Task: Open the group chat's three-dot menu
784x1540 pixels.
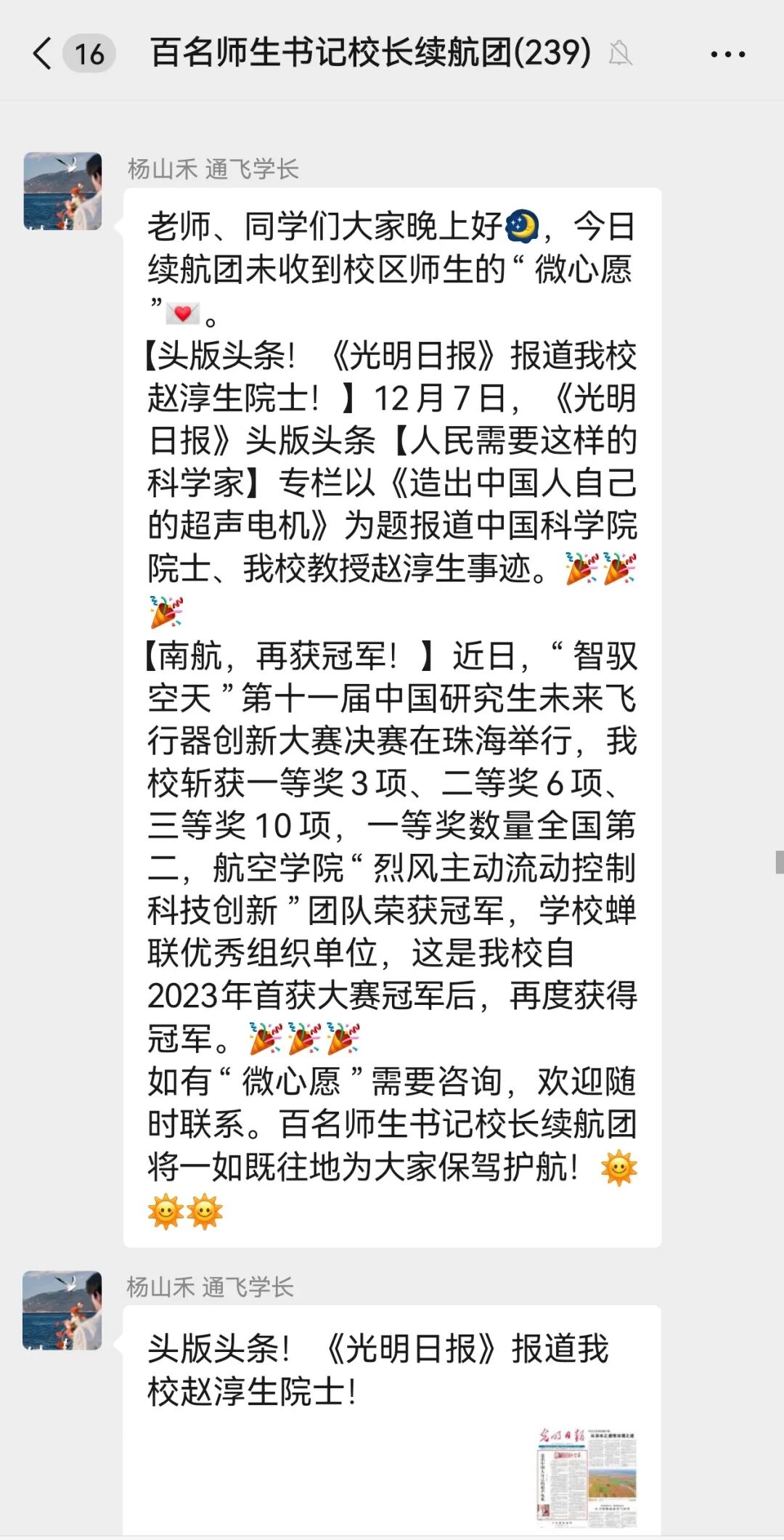Action: point(727,54)
